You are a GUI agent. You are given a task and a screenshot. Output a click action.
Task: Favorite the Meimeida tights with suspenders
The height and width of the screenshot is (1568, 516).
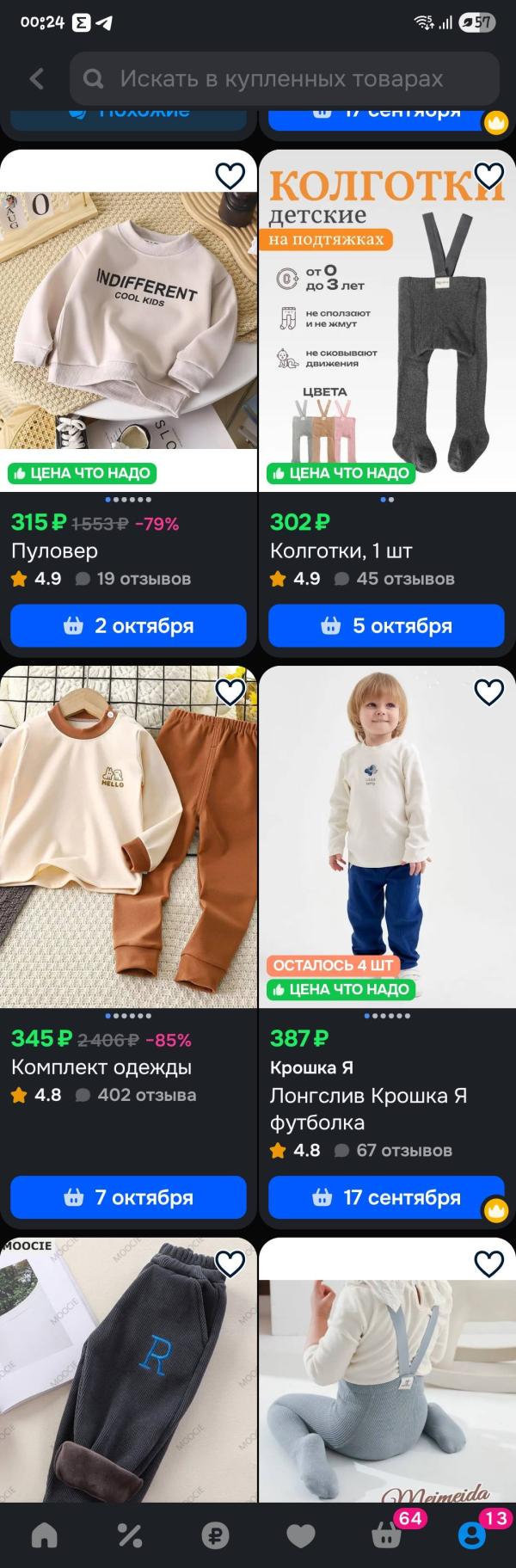pyautogui.click(x=488, y=1264)
